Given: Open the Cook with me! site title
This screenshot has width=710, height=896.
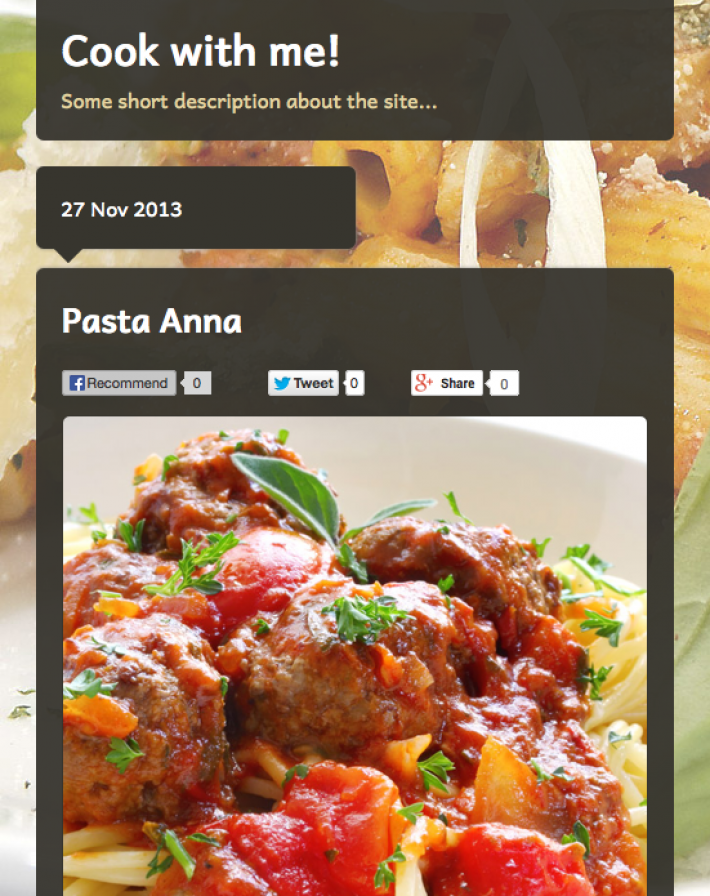Looking at the screenshot, I should pos(200,52).
